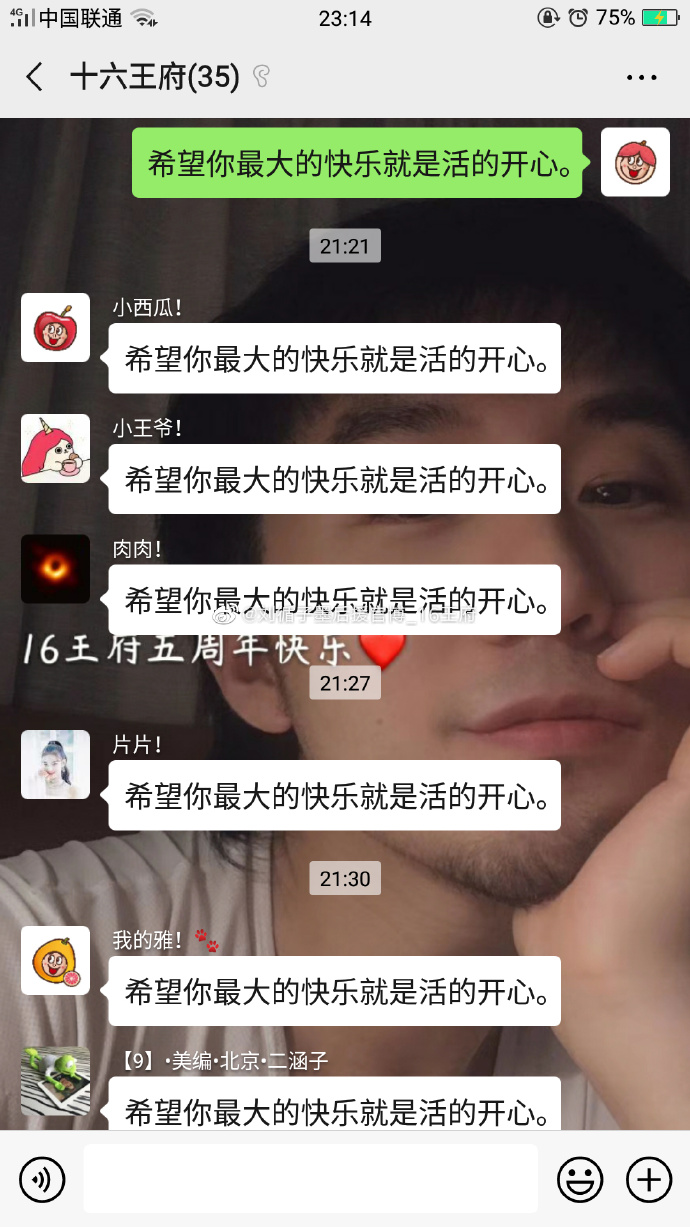View profile of 我的雅 avatar
This screenshot has height=1227, width=690.
(55, 961)
